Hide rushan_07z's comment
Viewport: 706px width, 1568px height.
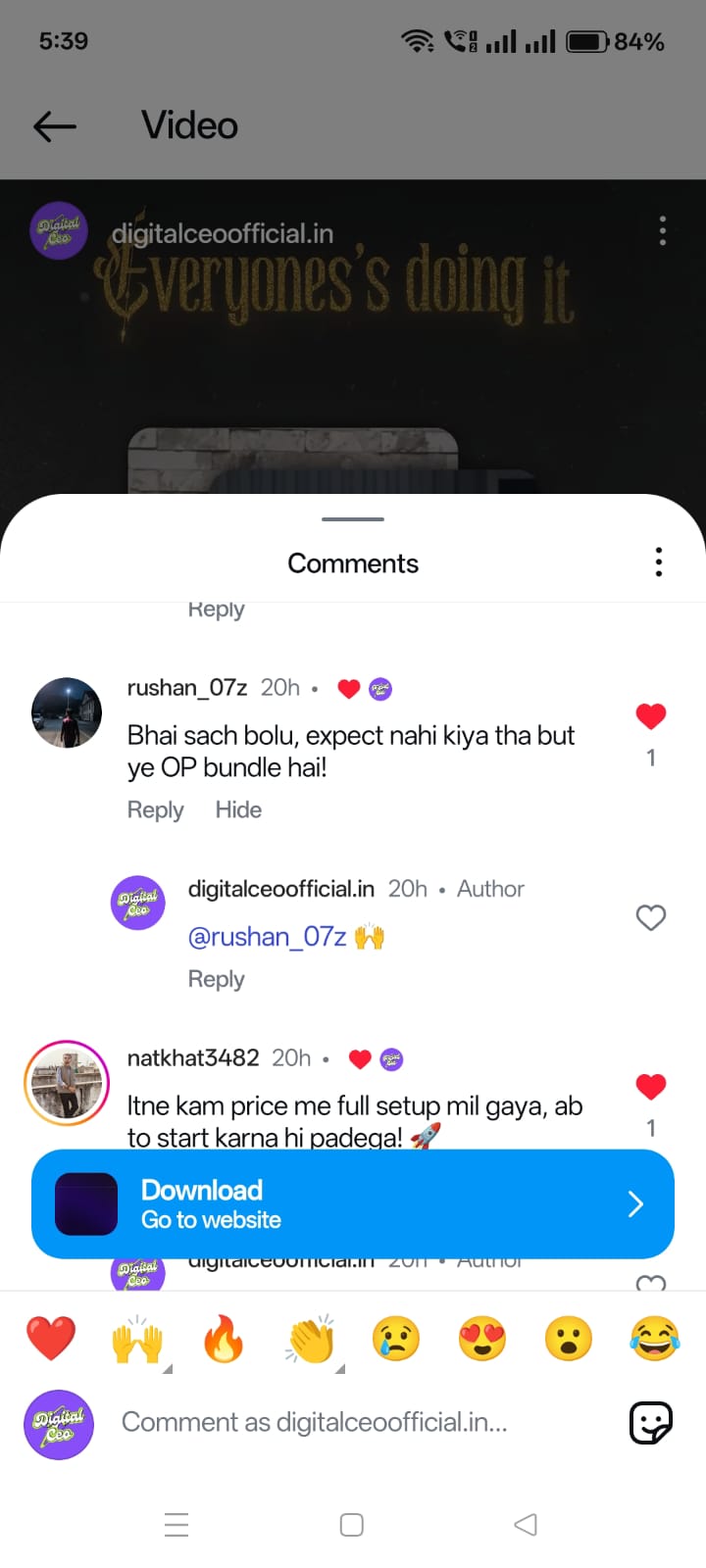tap(238, 809)
